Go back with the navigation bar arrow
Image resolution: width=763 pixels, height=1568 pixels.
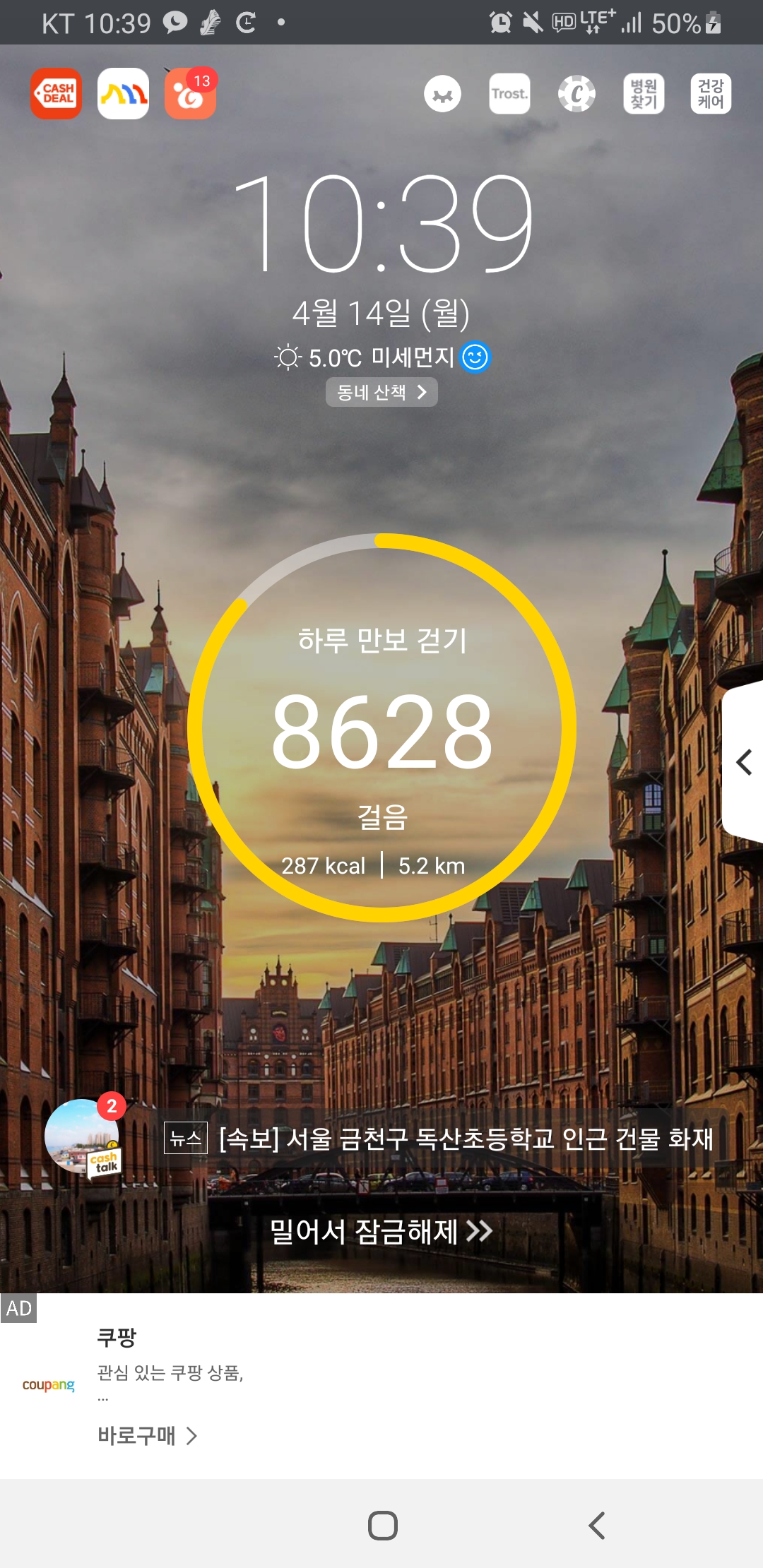[x=597, y=1525]
